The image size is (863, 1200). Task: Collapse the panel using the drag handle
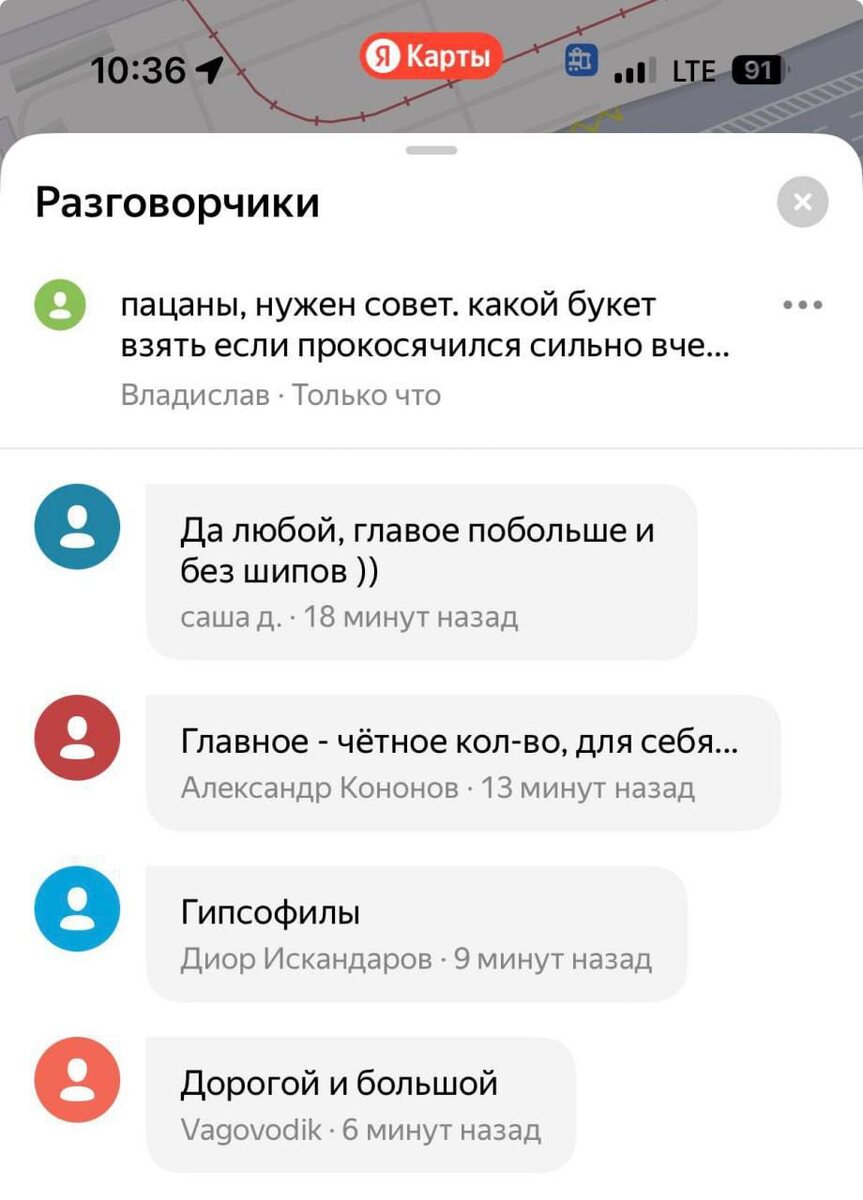point(430,150)
